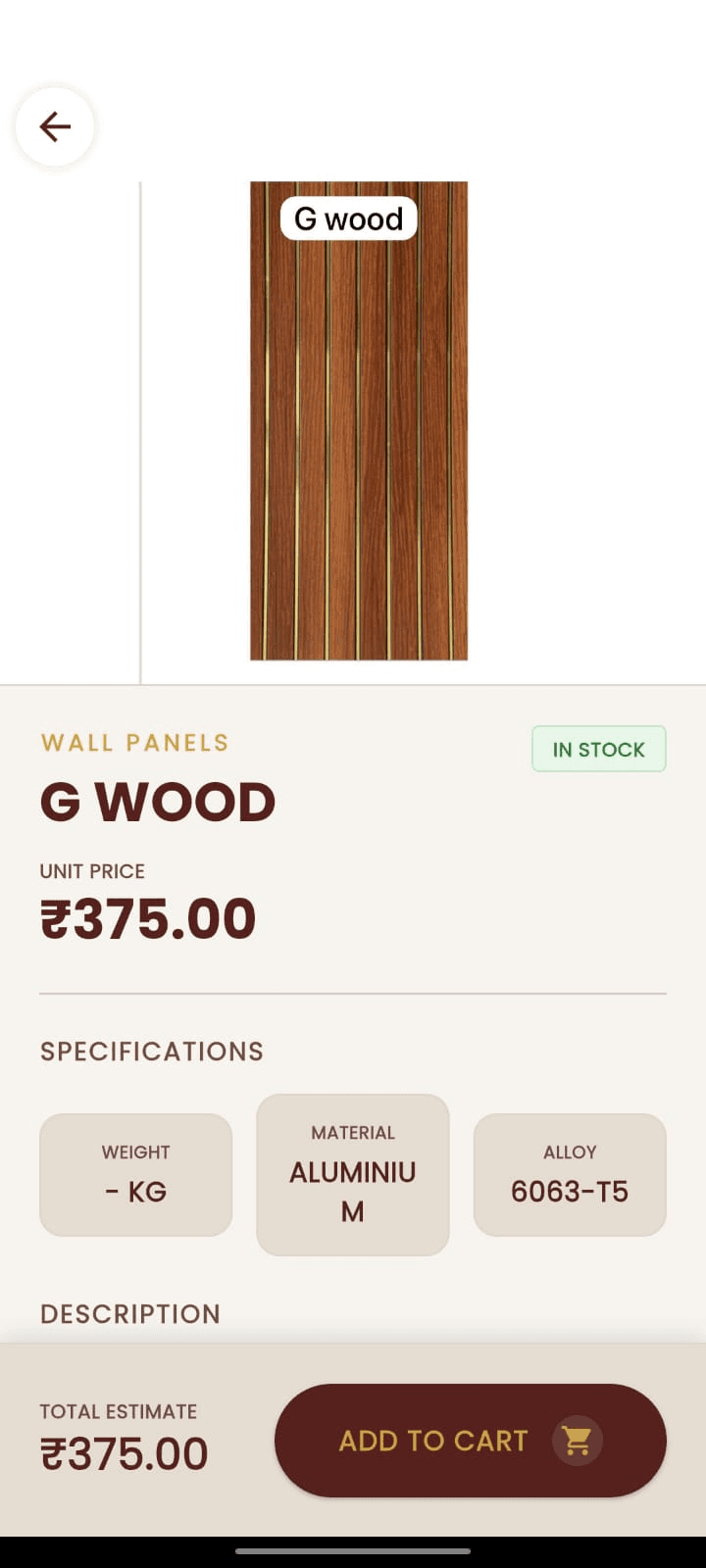Toggle the IN STOCK status badge
Image resolution: width=706 pixels, height=1568 pixels.
point(598,749)
